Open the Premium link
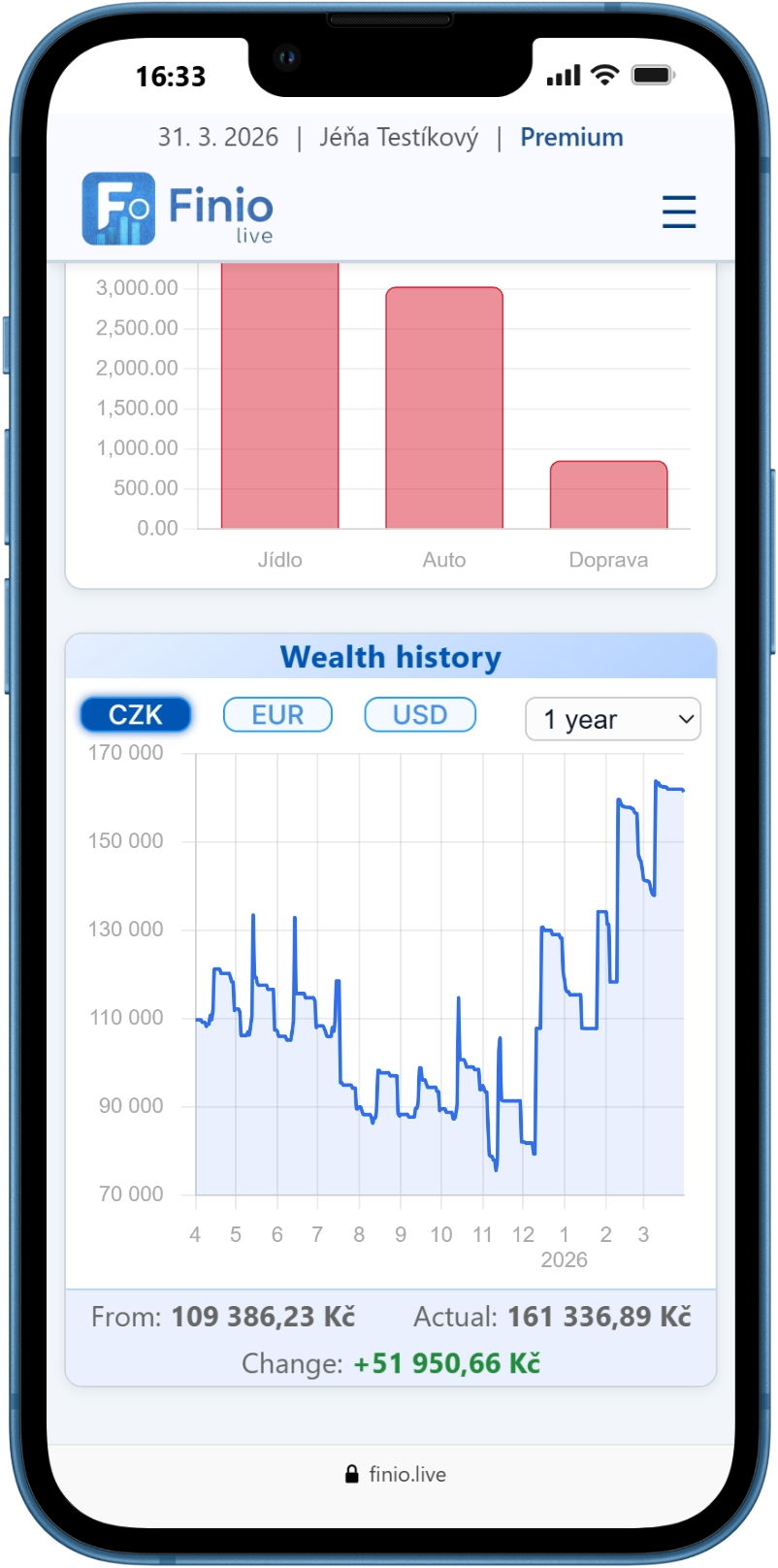 (x=571, y=138)
